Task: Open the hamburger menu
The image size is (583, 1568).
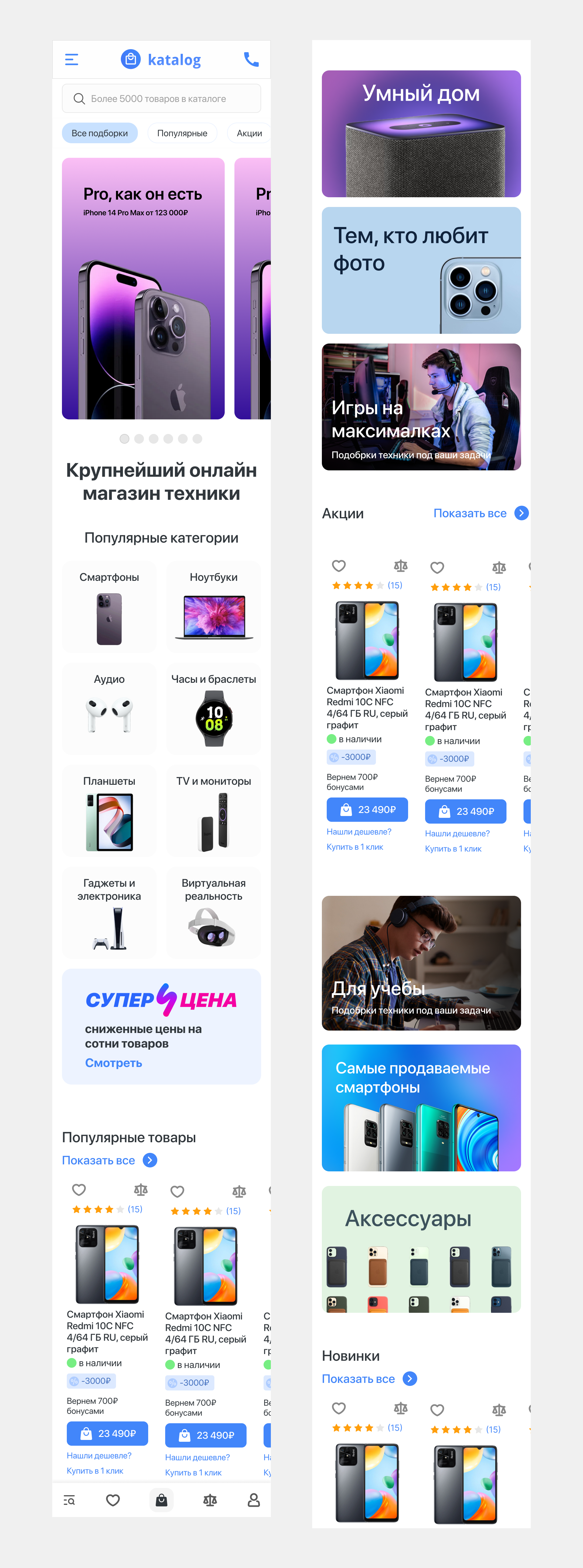Action: [x=71, y=60]
